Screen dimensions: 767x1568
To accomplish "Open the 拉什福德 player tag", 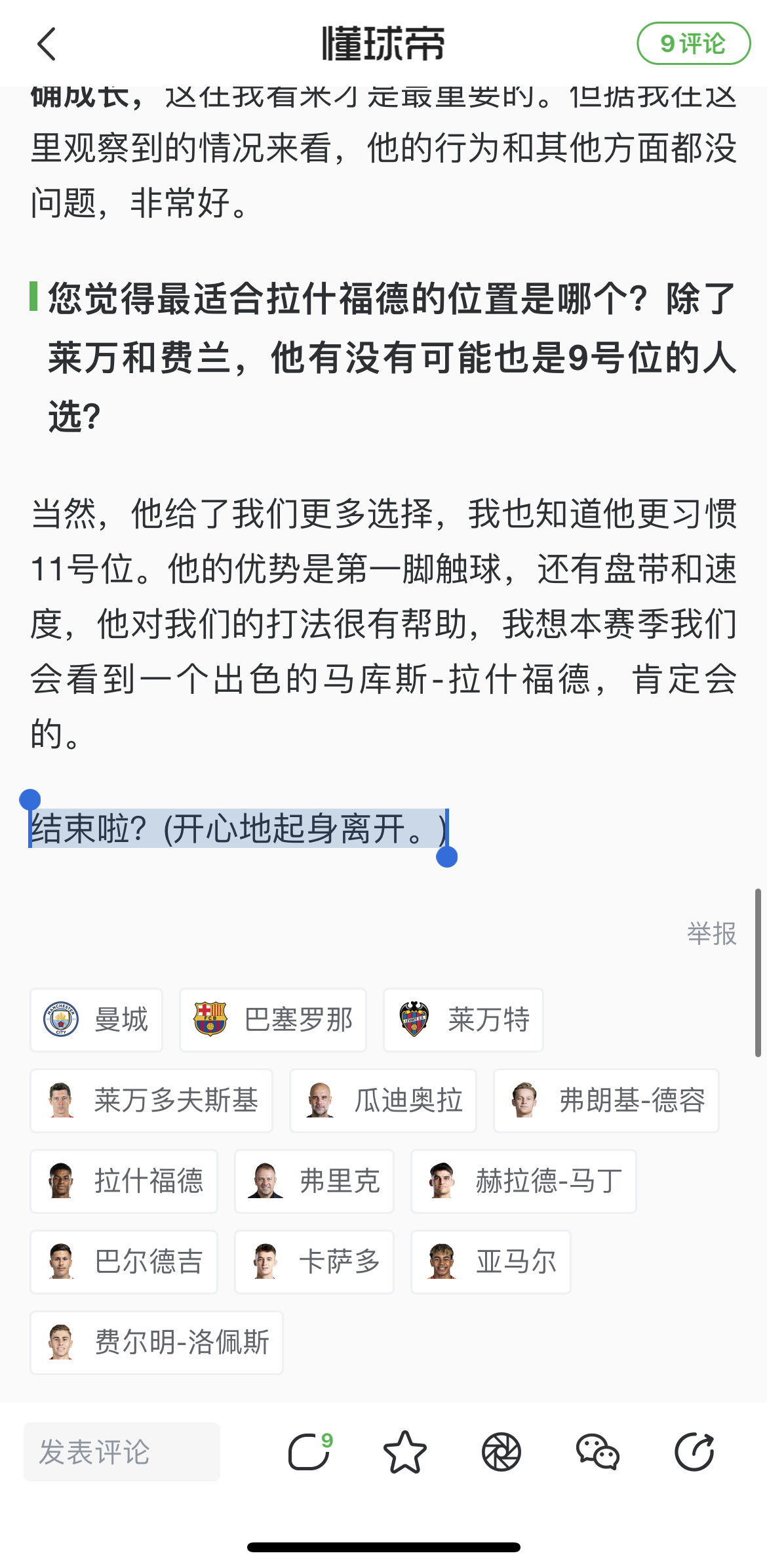I will point(124,1181).
